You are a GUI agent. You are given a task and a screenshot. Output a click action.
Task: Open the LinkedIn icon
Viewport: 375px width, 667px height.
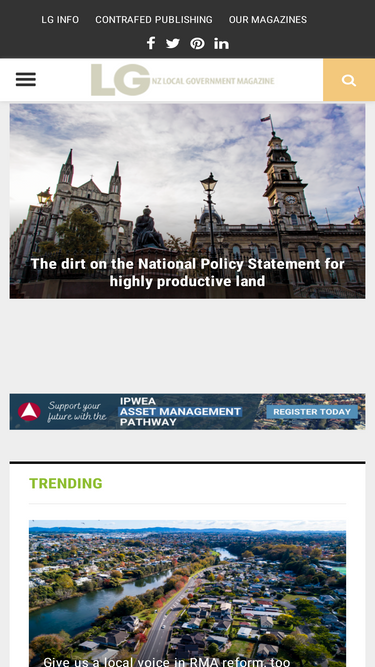(221, 43)
